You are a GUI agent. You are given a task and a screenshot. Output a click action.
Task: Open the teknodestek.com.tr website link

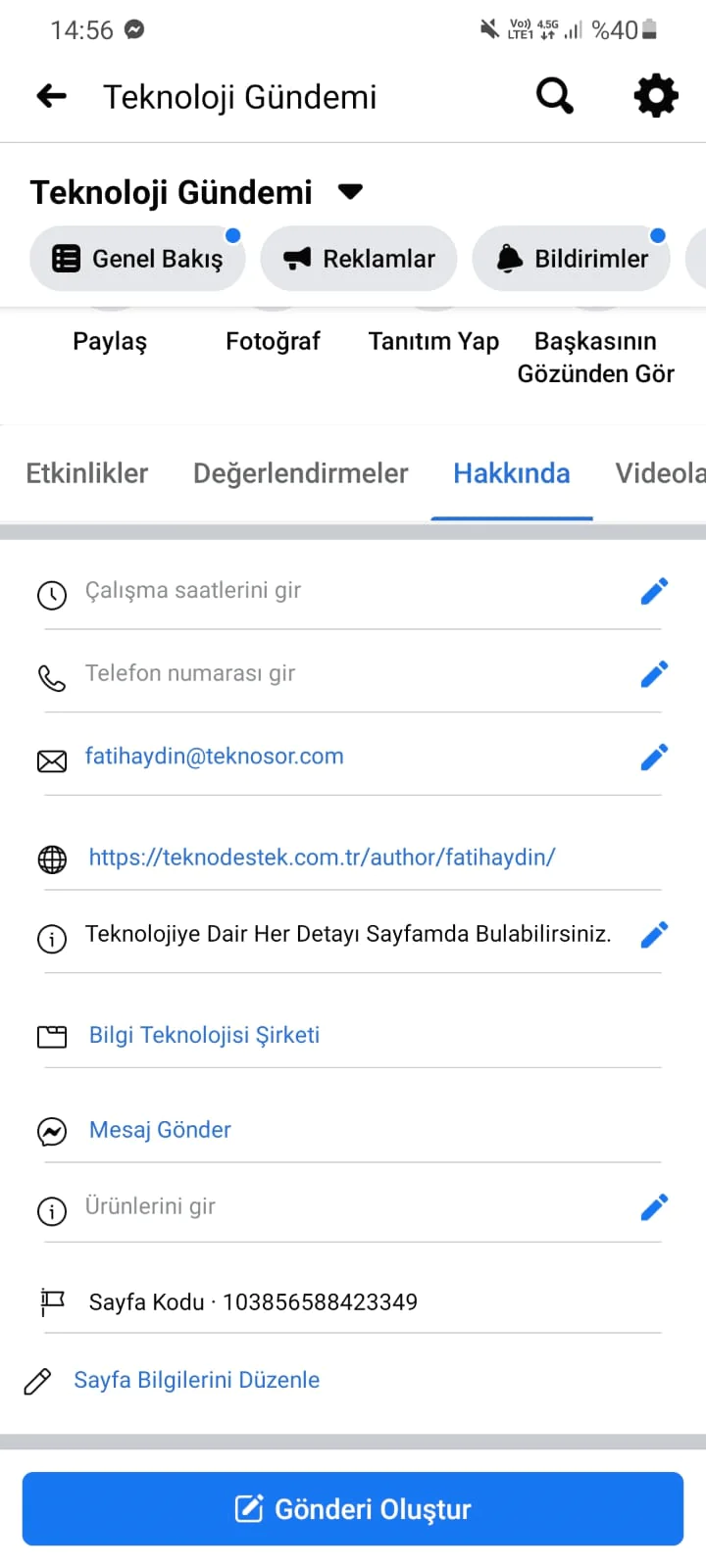[322, 857]
